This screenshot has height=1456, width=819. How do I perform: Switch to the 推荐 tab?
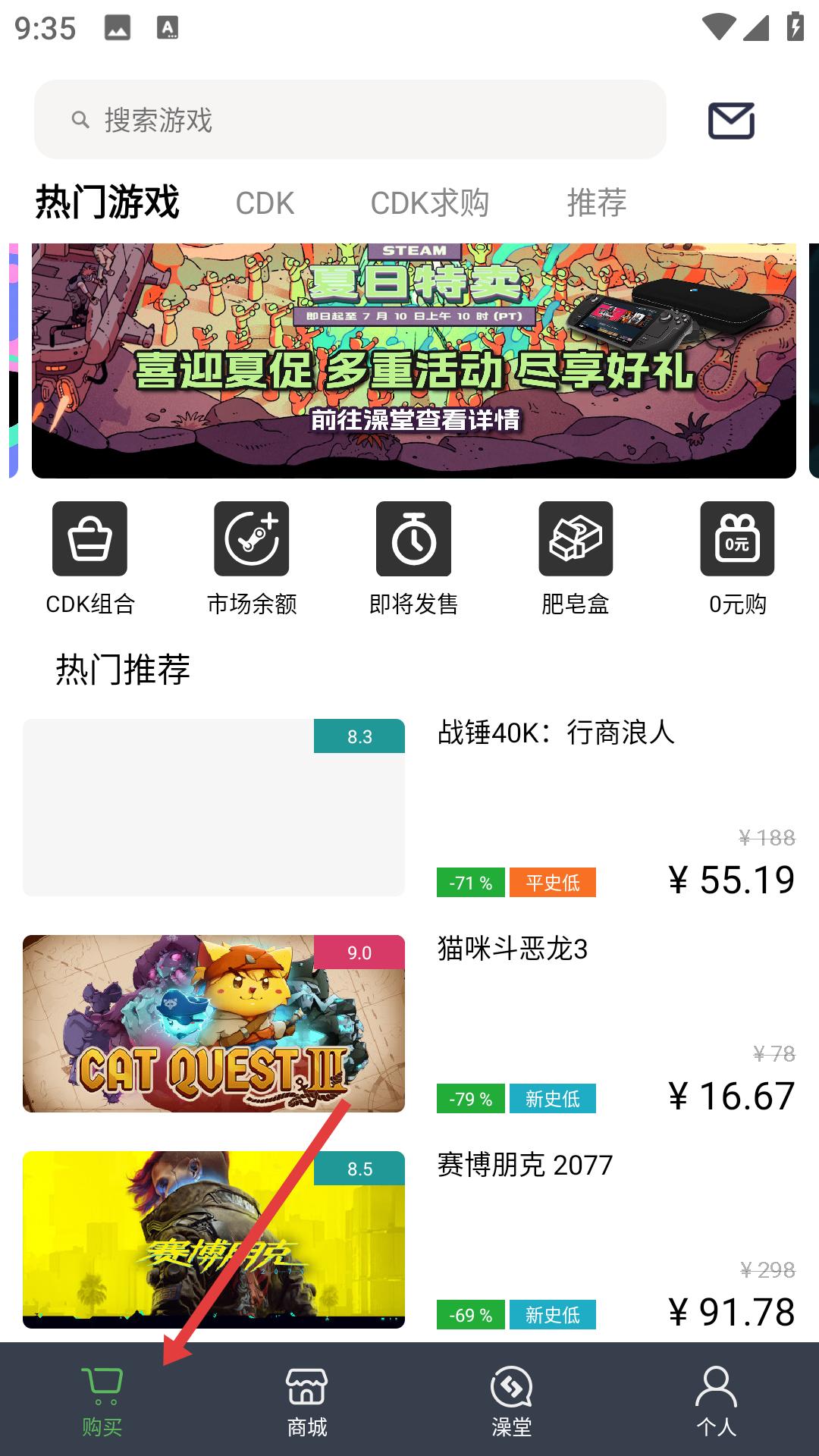tap(597, 203)
